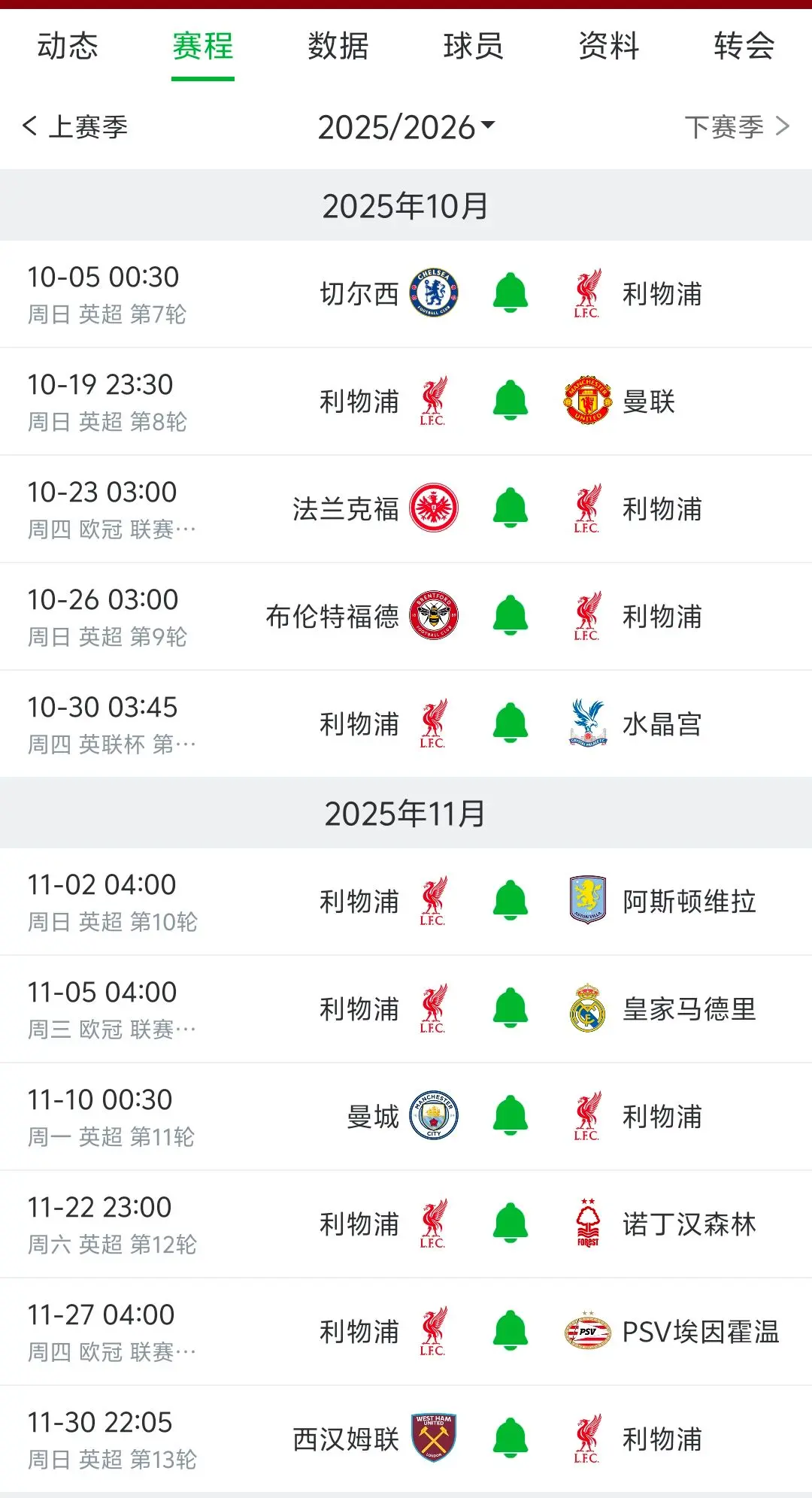Navigate to 下赛季 season
812x1498 pixels.
coord(726,126)
